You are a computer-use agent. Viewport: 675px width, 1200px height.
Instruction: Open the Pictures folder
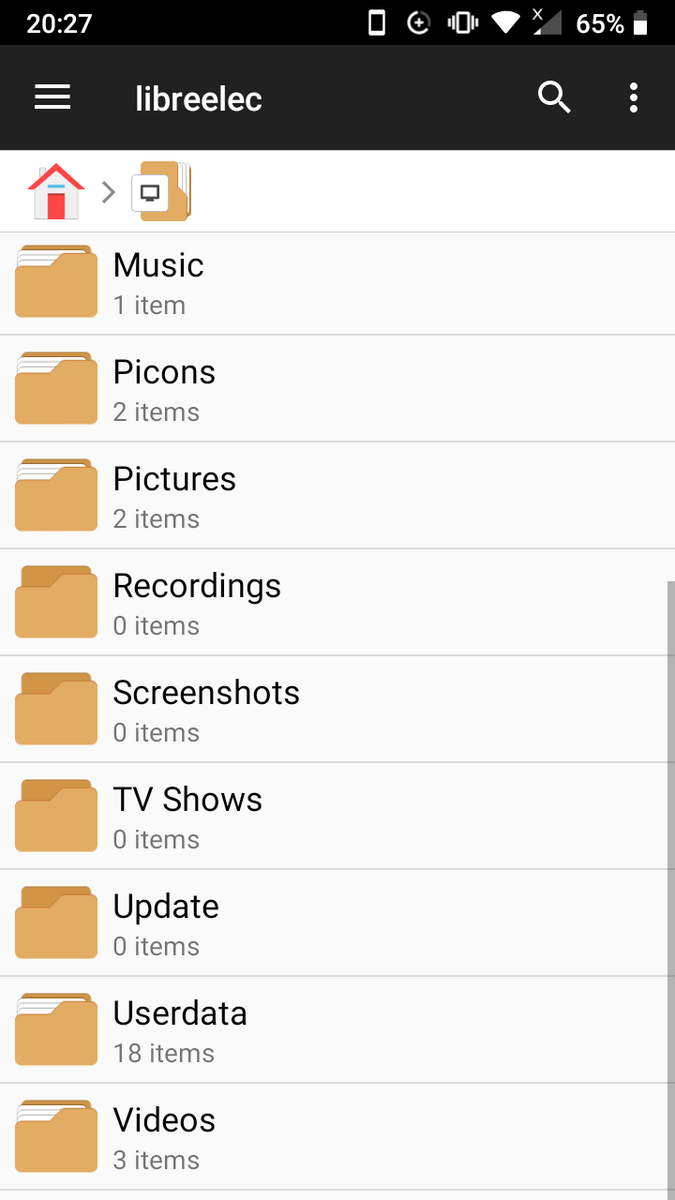click(x=337, y=496)
